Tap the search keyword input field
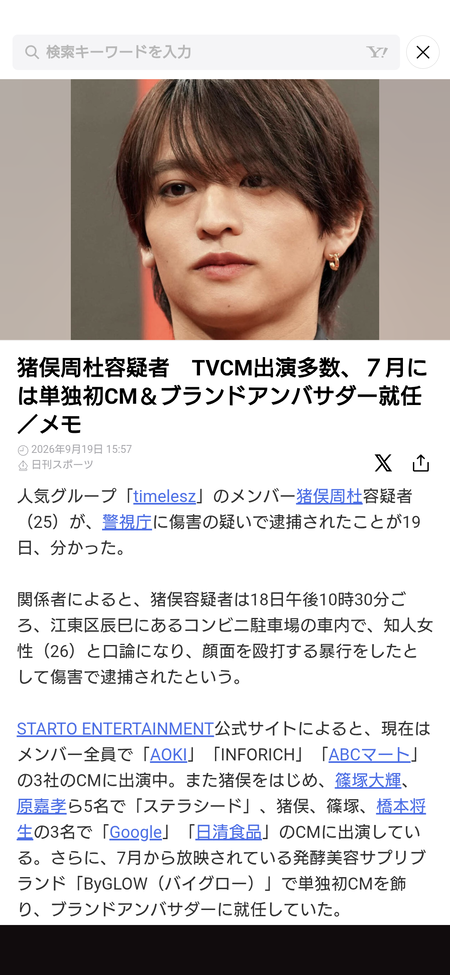The image size is (450, 975). [x=206, y=52]
